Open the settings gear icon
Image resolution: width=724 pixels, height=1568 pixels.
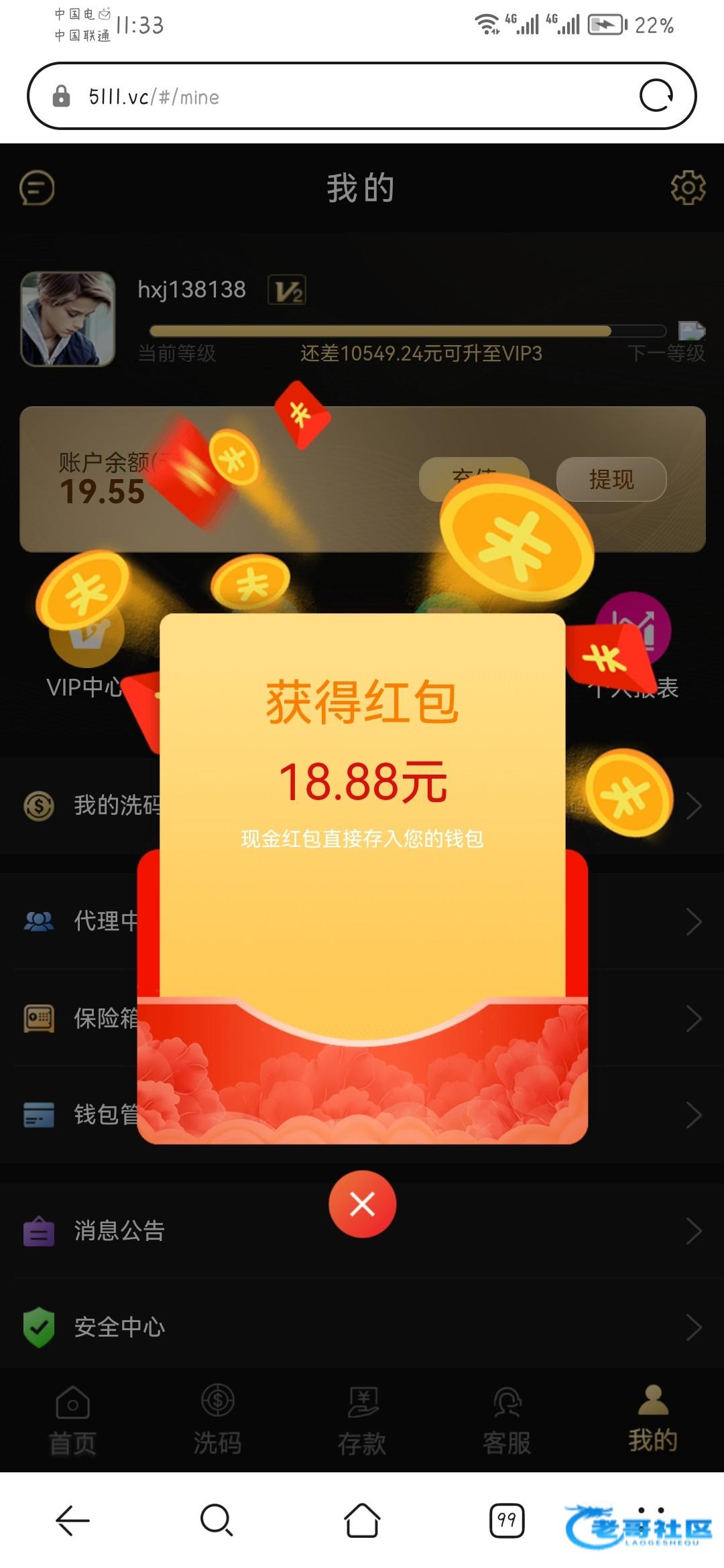click(688, 188)
